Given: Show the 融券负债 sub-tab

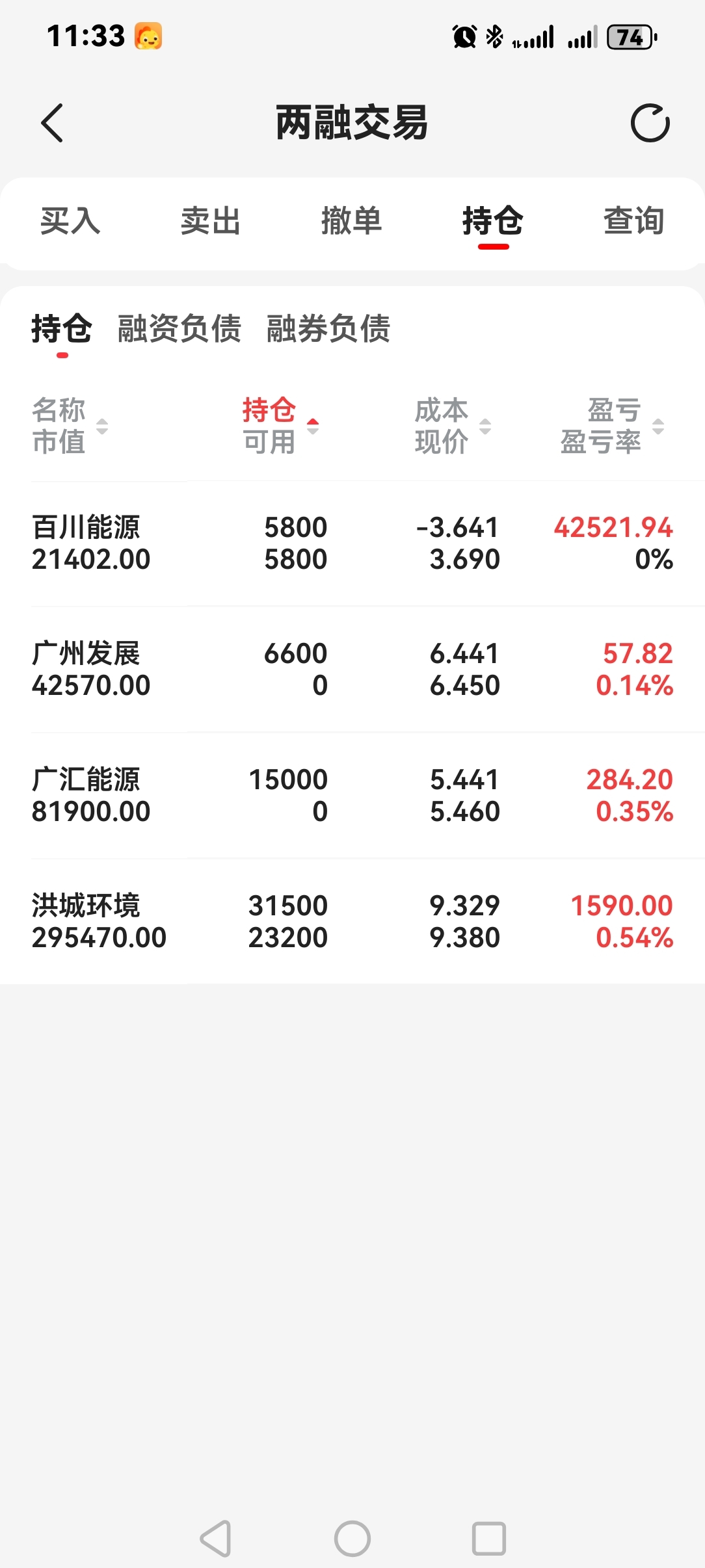Looking at the screenshot, I should [328, 328].
